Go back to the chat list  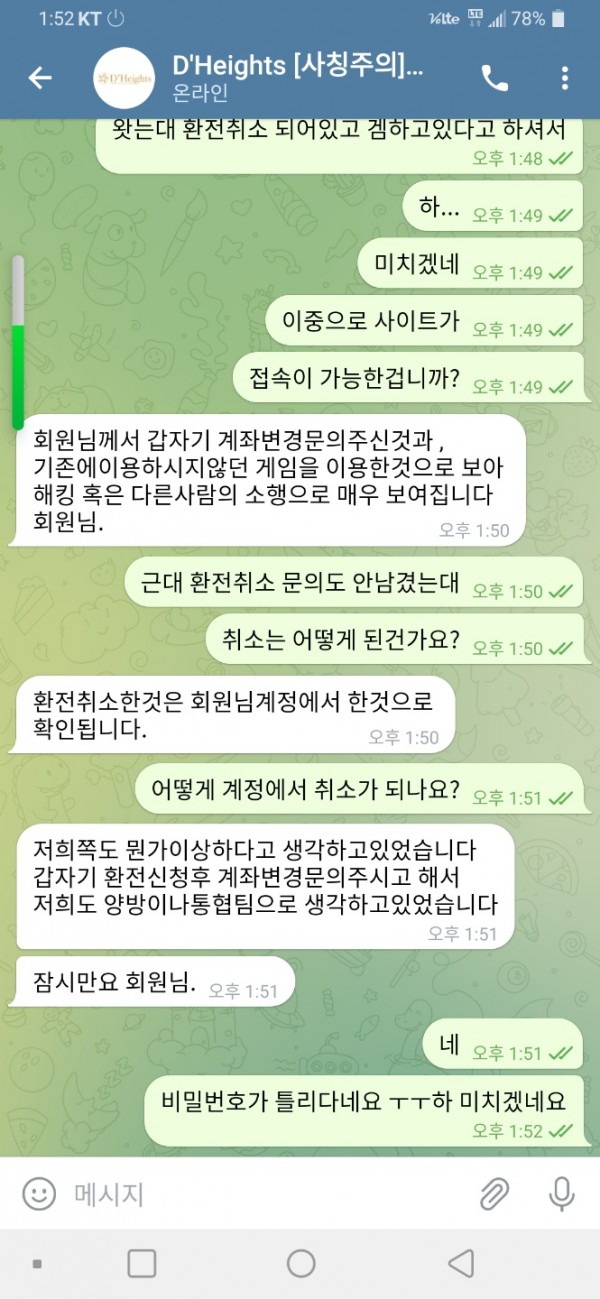[x=40, y=78]
